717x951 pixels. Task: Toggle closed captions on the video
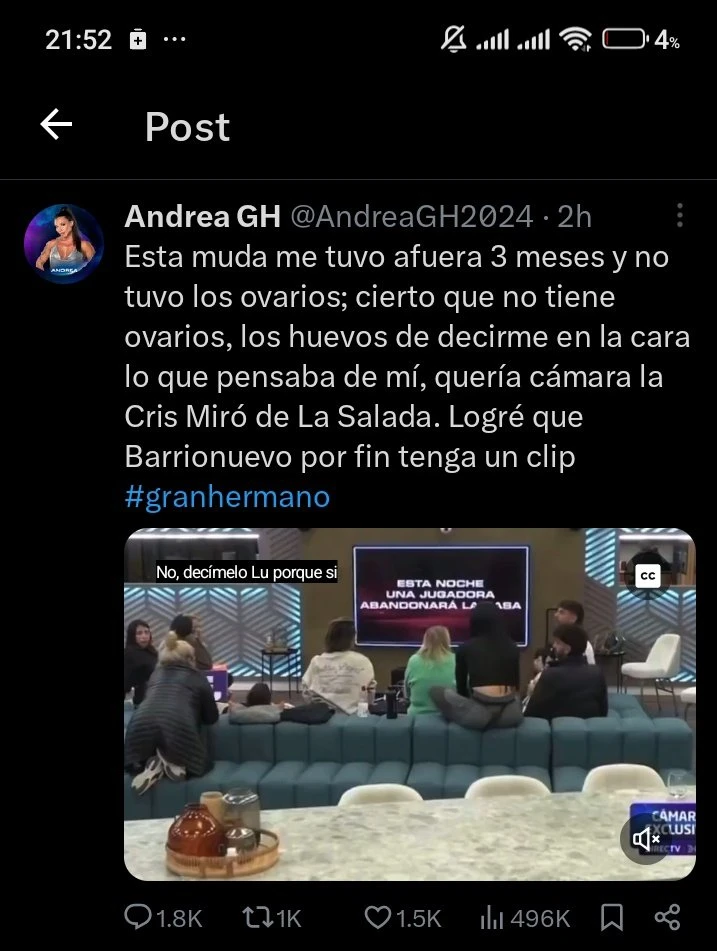[648, 575]
